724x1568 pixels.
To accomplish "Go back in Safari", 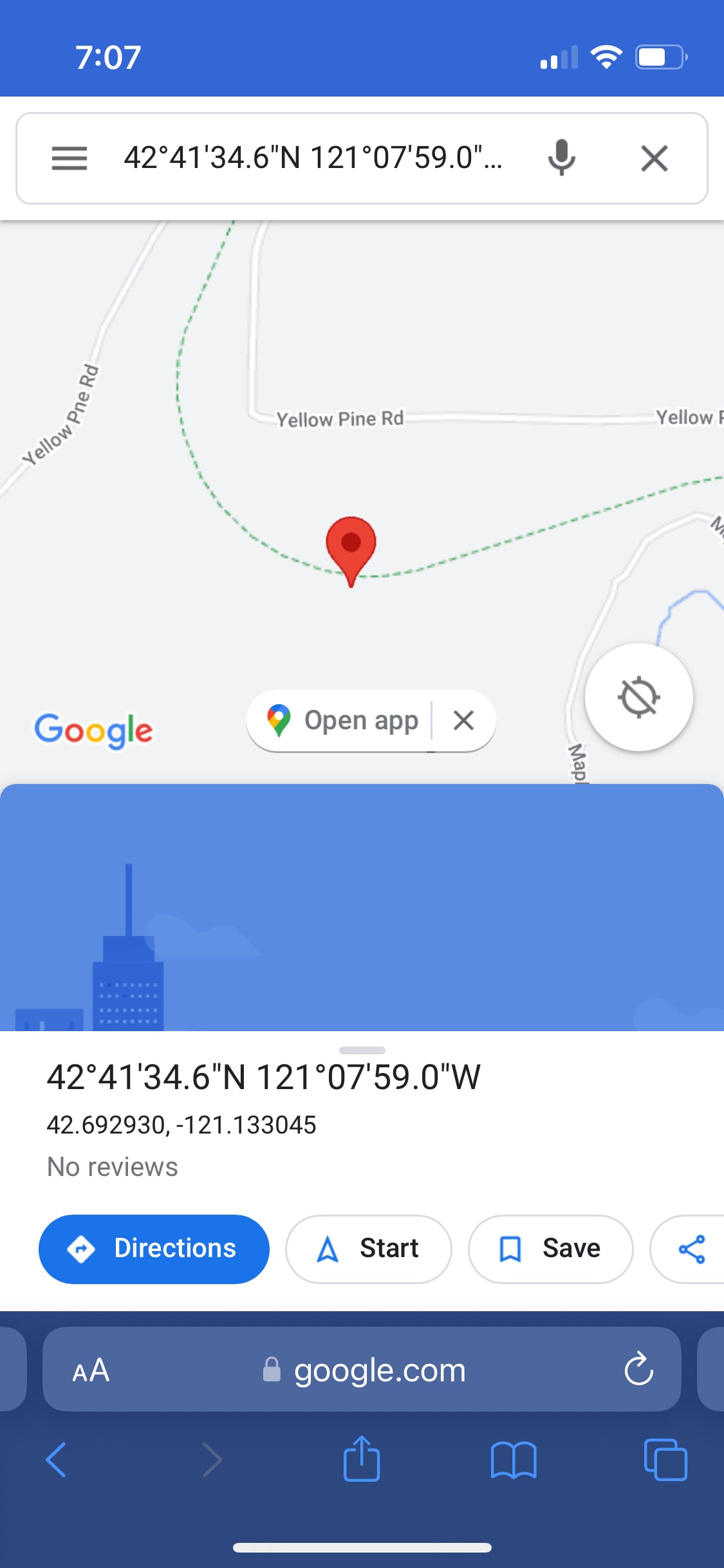I will click(57, 1460).
